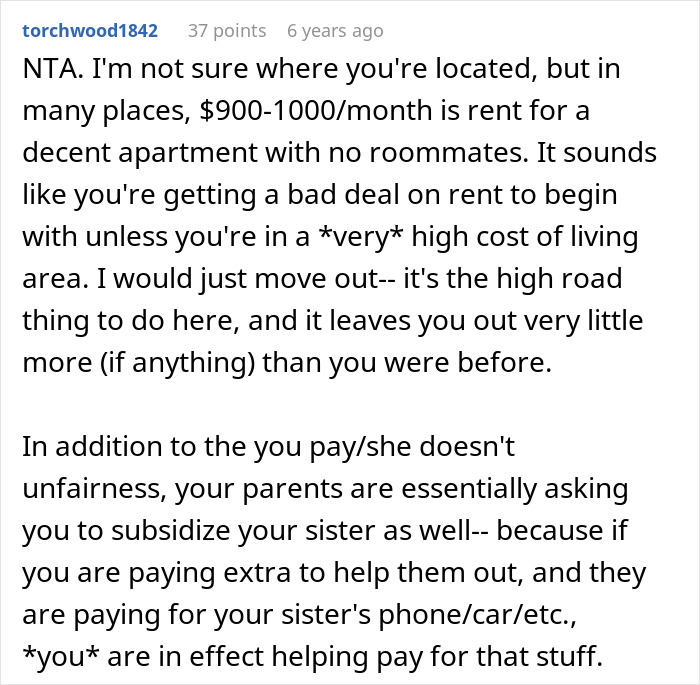Open torchwood1842's user profile

pos(88,31)
